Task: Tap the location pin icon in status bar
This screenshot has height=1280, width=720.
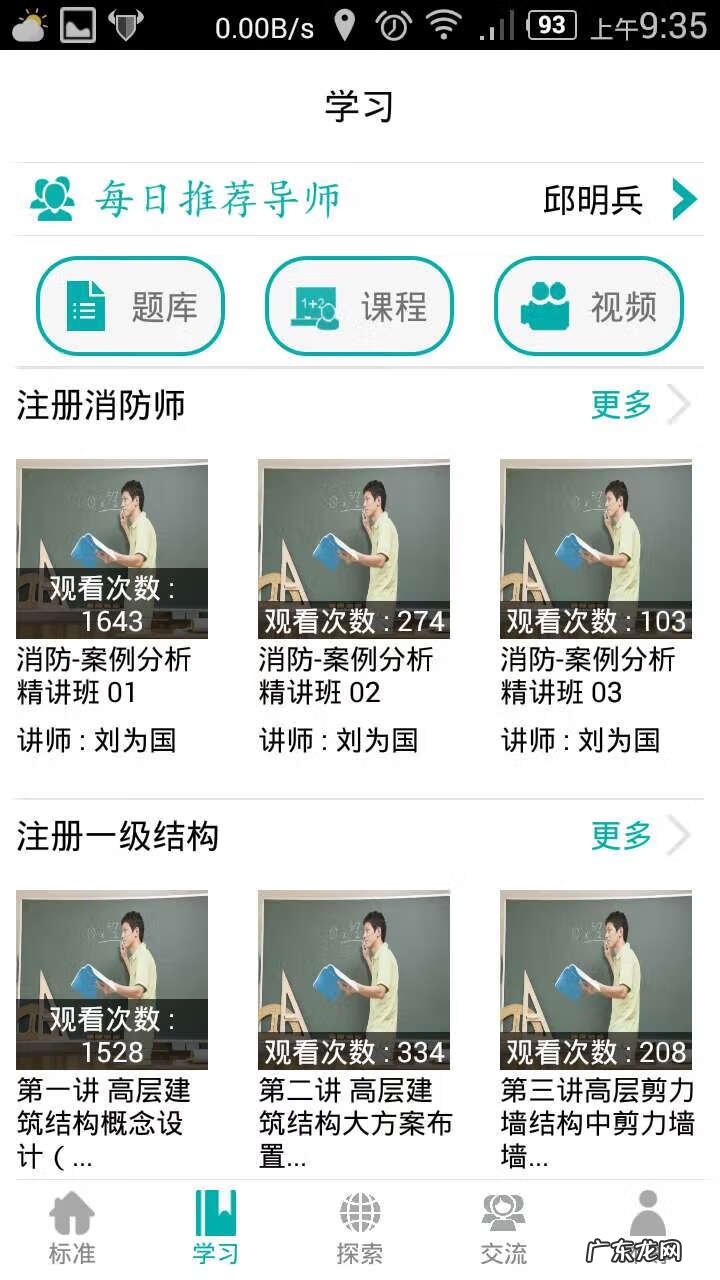Action: (x=346, y=26)
